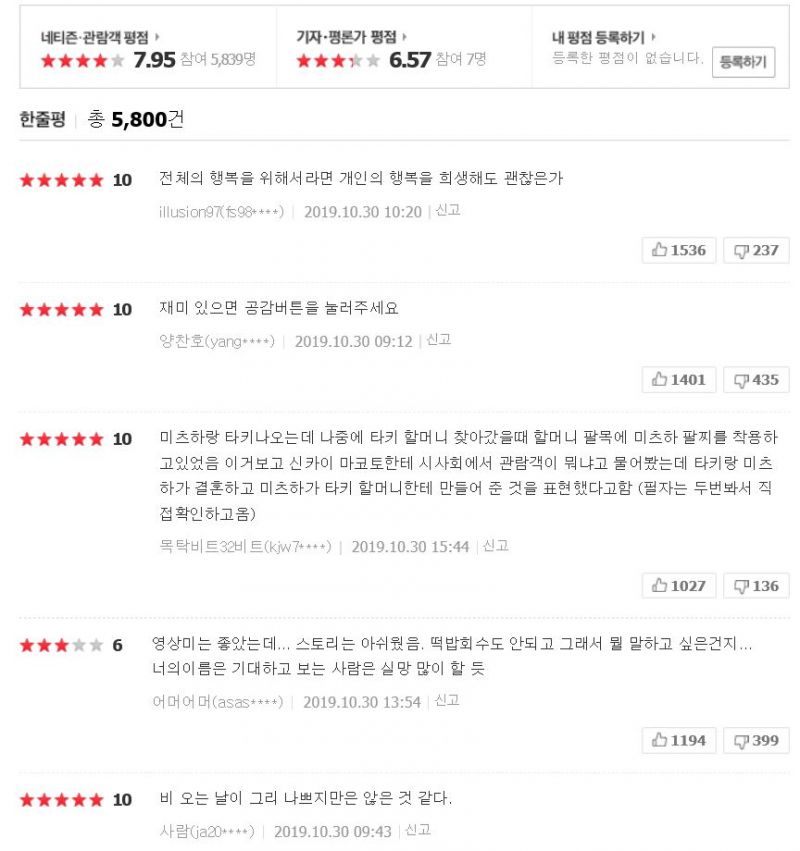Report 양찬호's review via 신고
This screenshot has height=851, width=800.
pos(438,340)
